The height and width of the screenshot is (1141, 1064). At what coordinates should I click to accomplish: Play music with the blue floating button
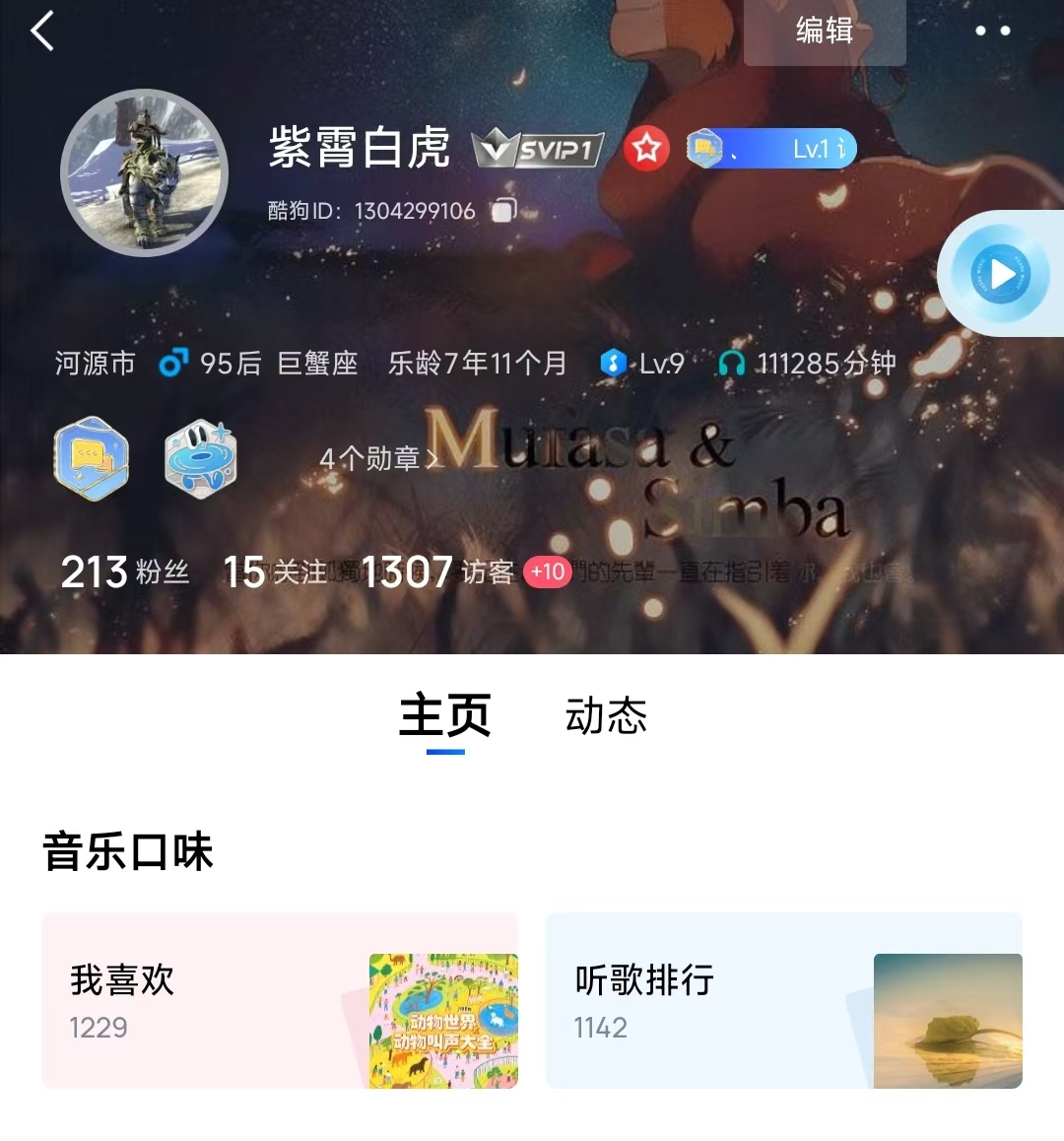(1000, 274)
